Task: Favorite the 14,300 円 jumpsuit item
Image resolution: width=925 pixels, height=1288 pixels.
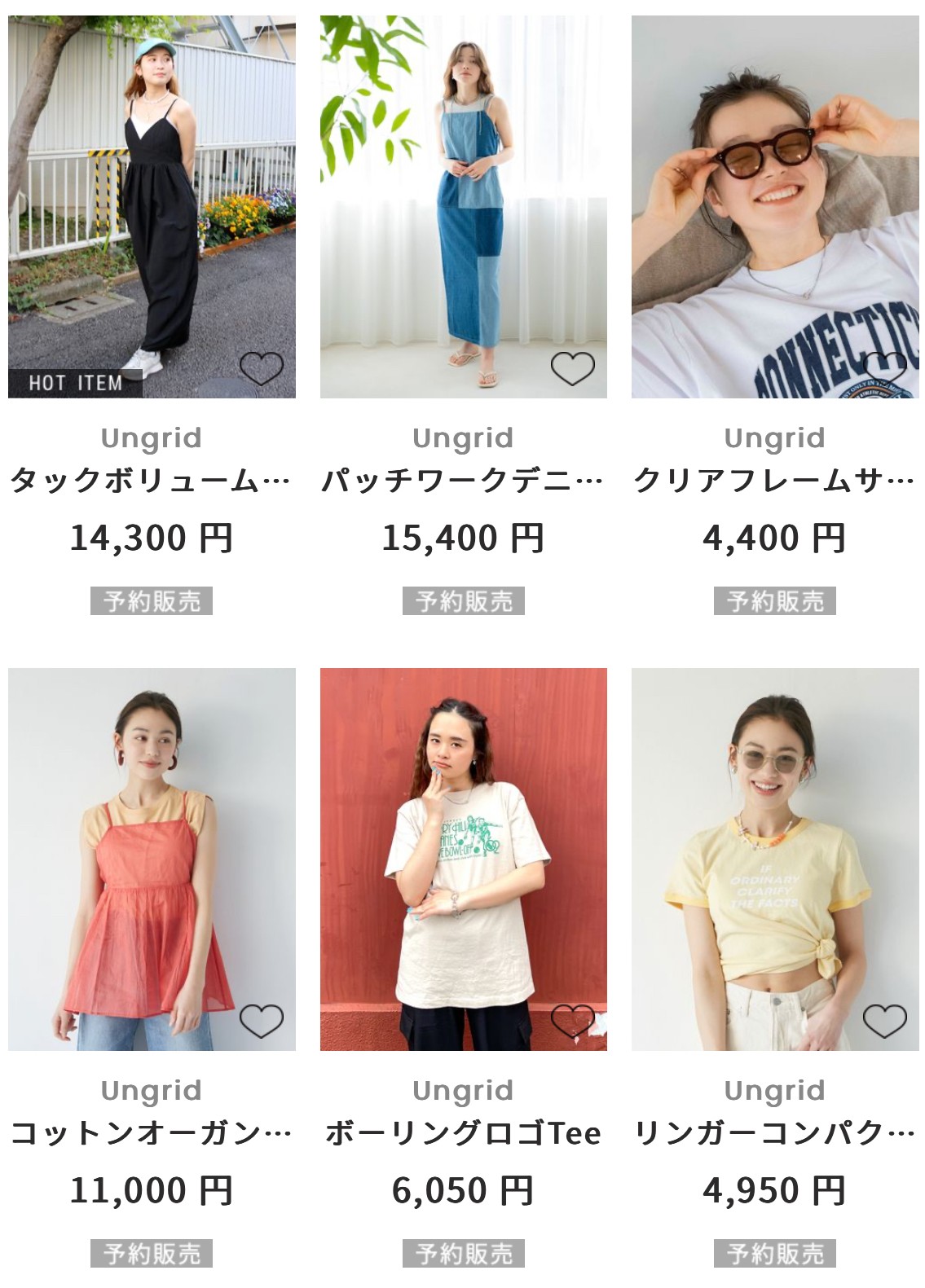Action: (262, 369)
